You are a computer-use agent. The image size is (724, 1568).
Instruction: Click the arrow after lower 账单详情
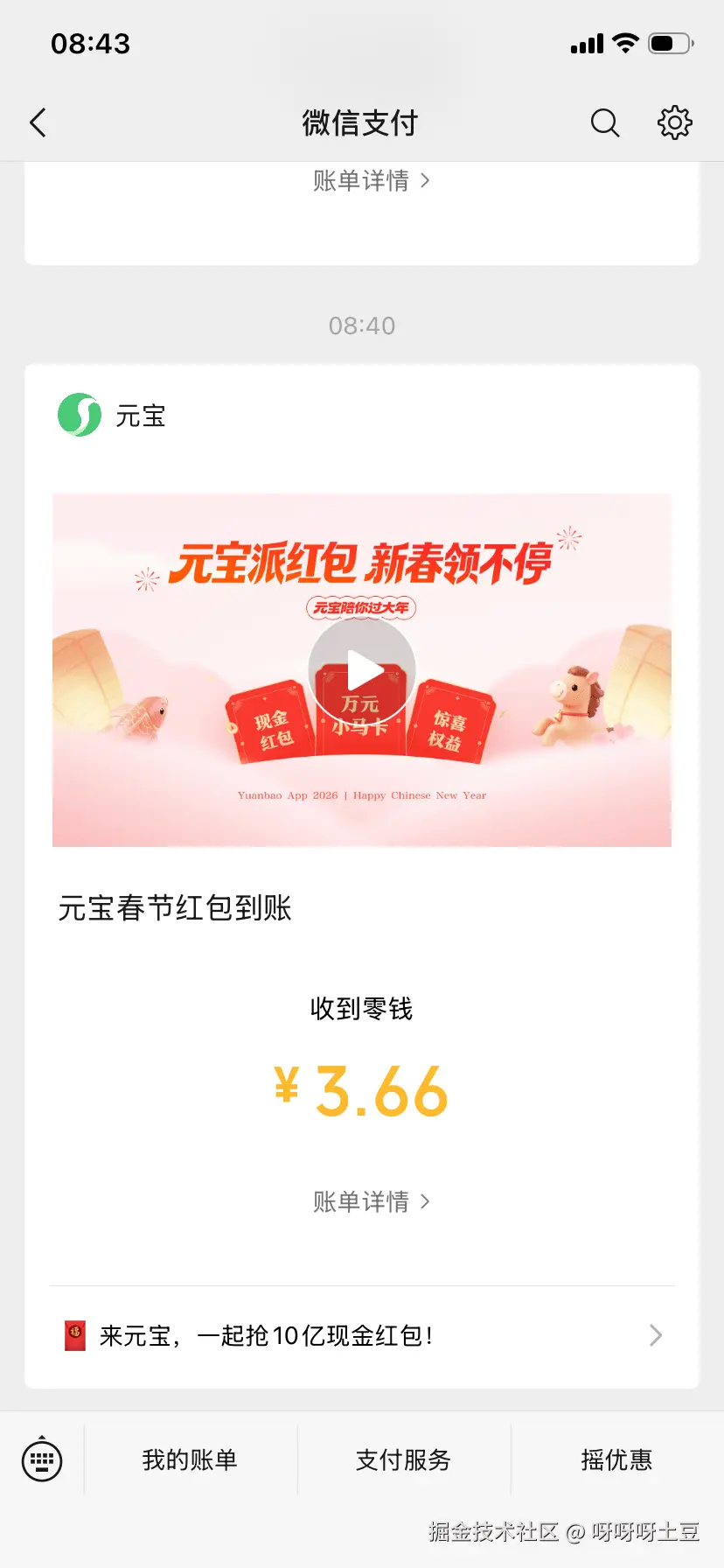click(426, 1201)
